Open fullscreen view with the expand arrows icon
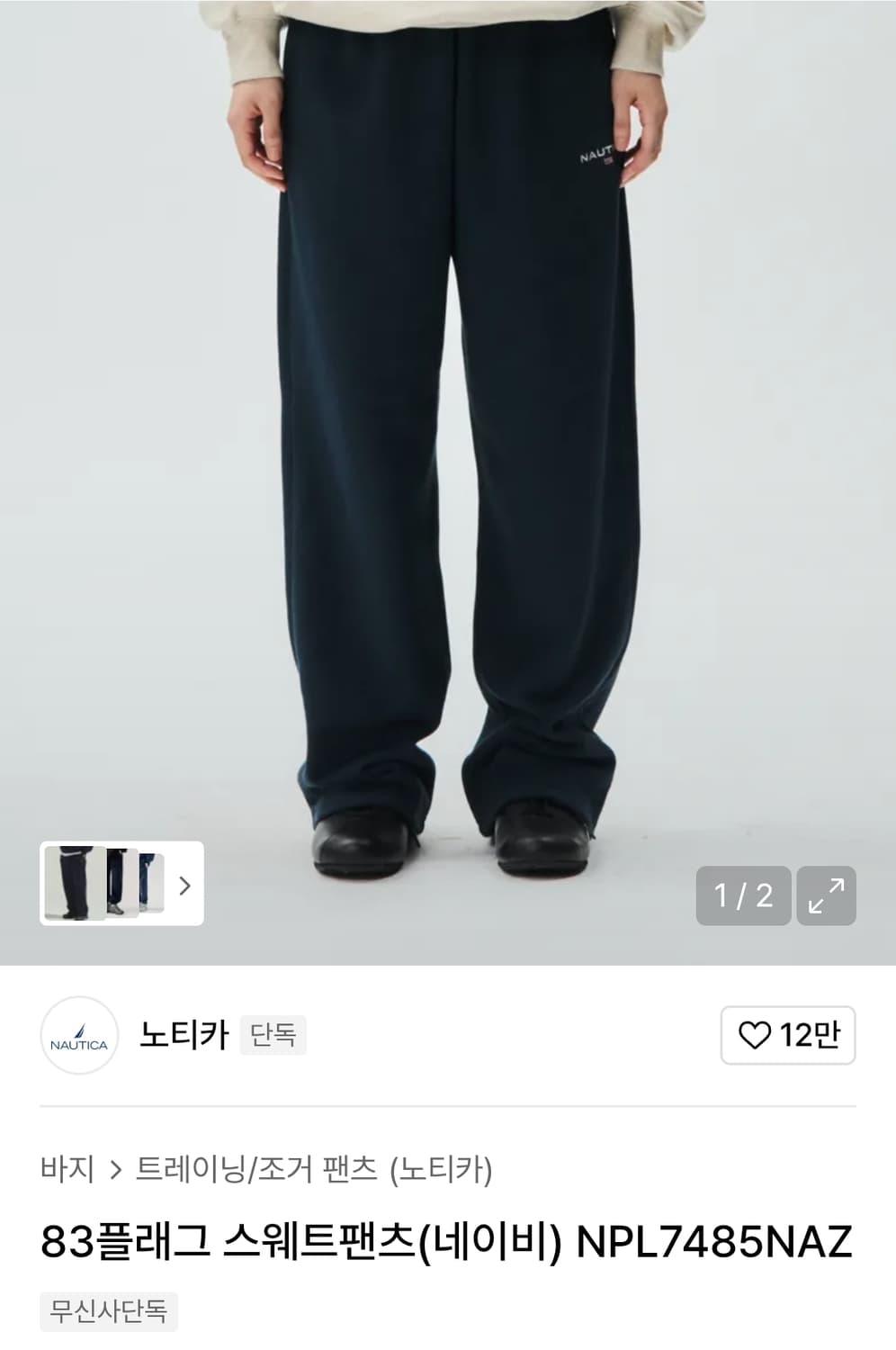 click(826, 895)
